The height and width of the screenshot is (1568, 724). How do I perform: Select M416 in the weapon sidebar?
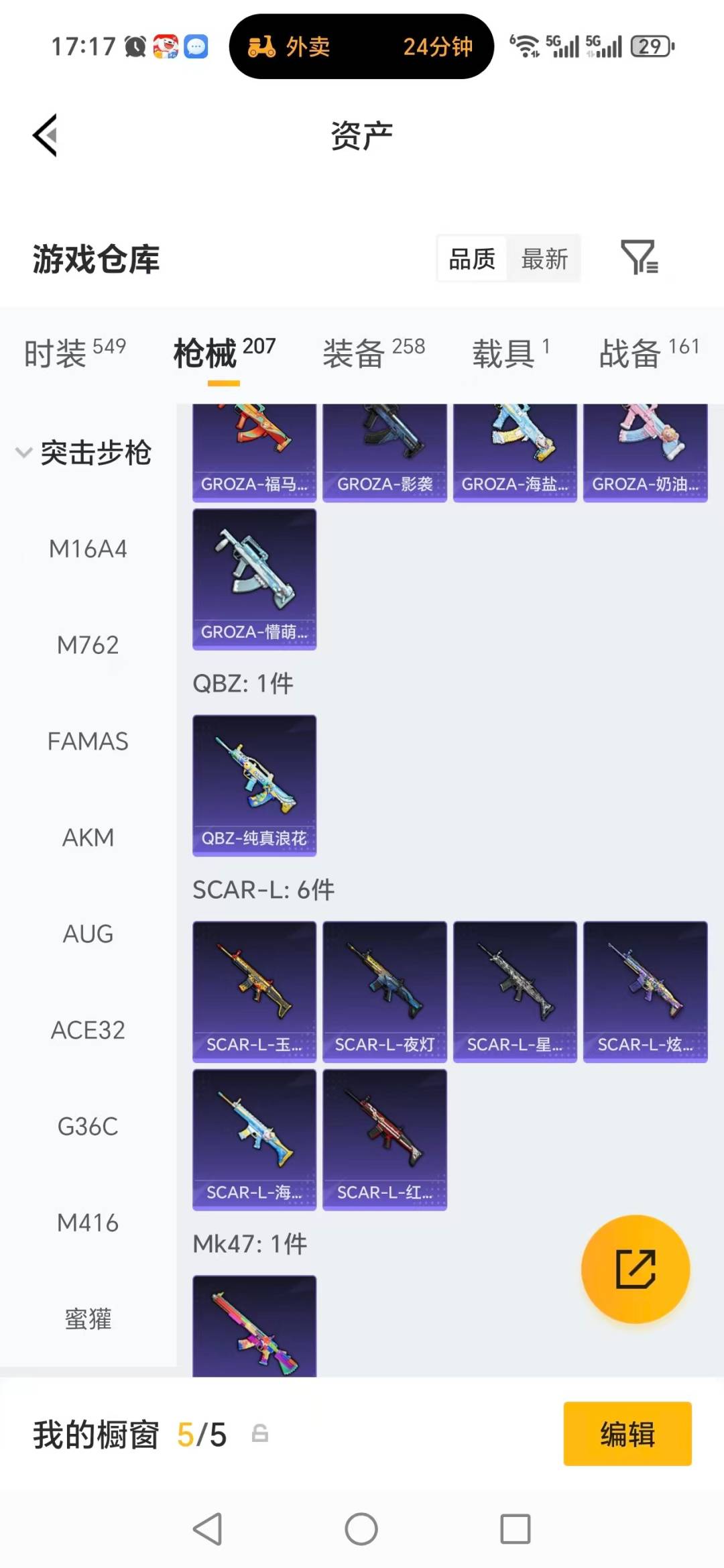click(88, 1223)
